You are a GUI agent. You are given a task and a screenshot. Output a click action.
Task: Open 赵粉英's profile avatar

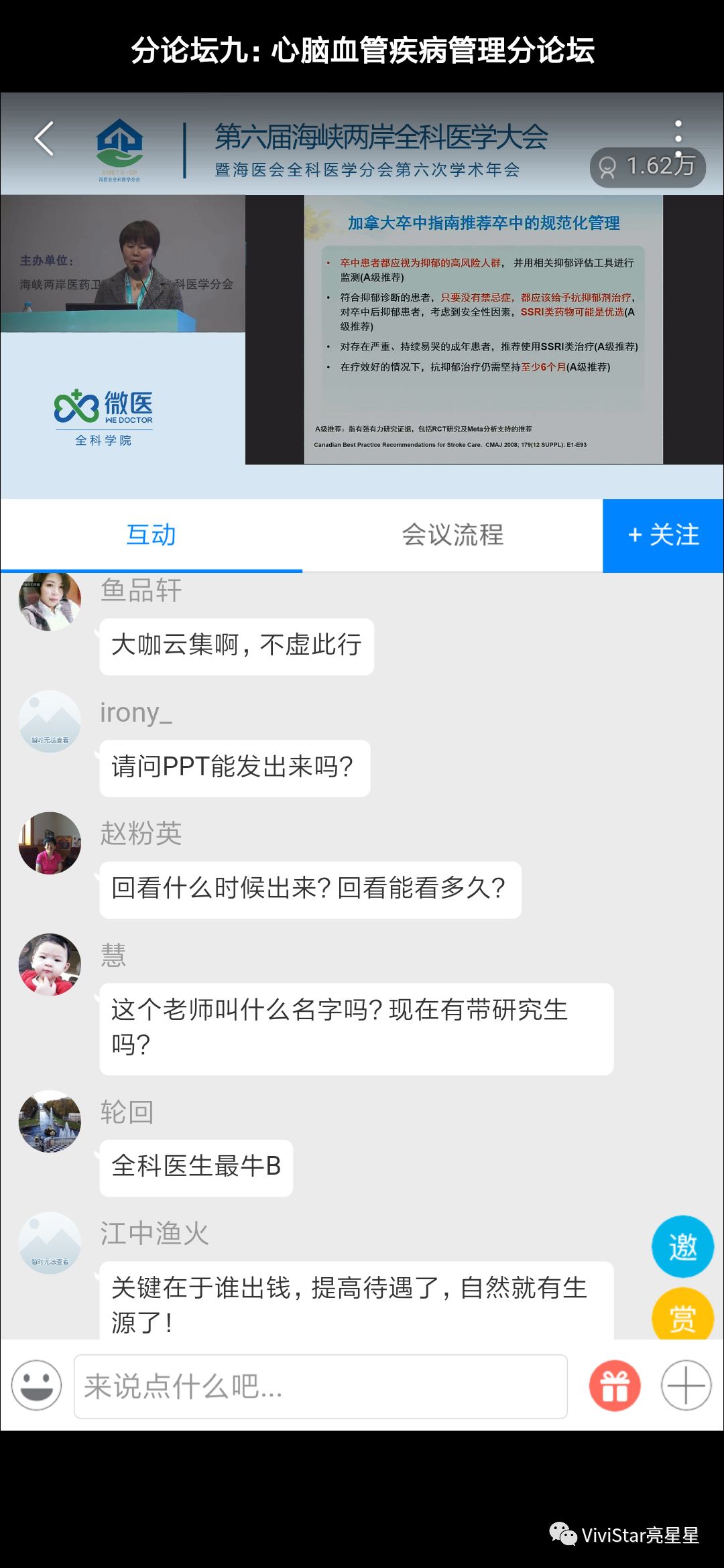click(x=50, y=843)
